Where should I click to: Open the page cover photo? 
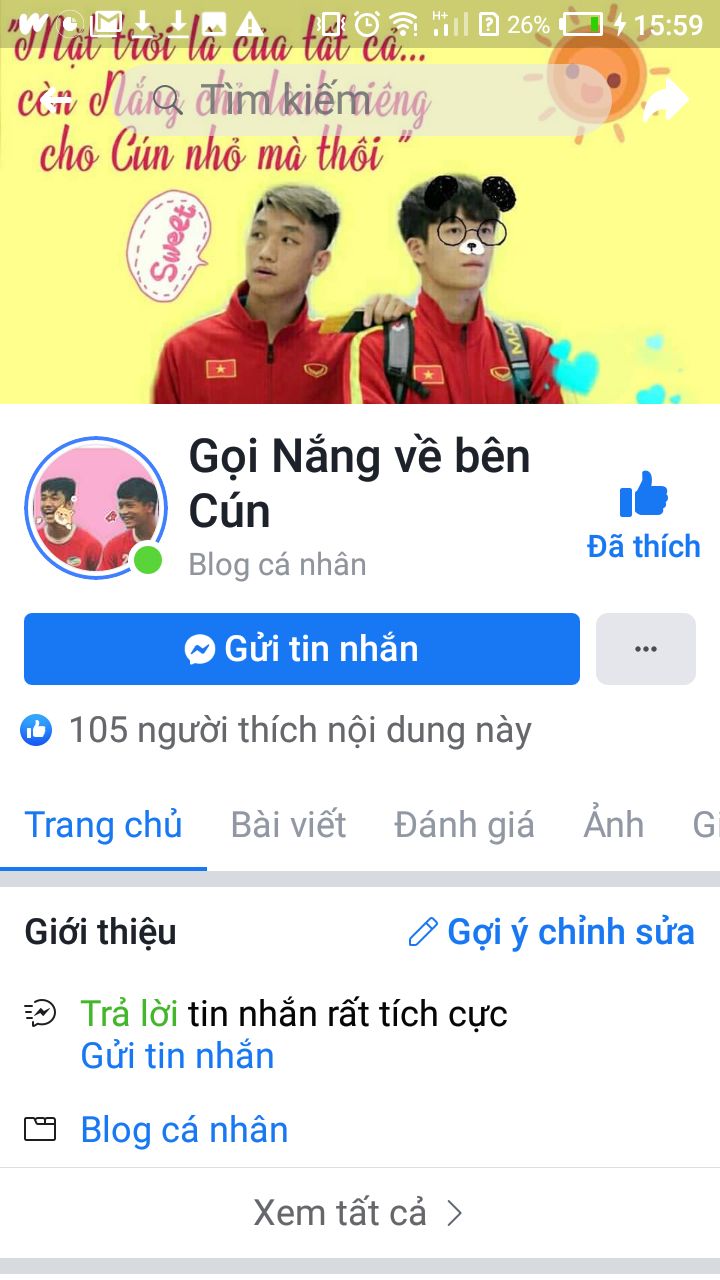coord(360,270)
